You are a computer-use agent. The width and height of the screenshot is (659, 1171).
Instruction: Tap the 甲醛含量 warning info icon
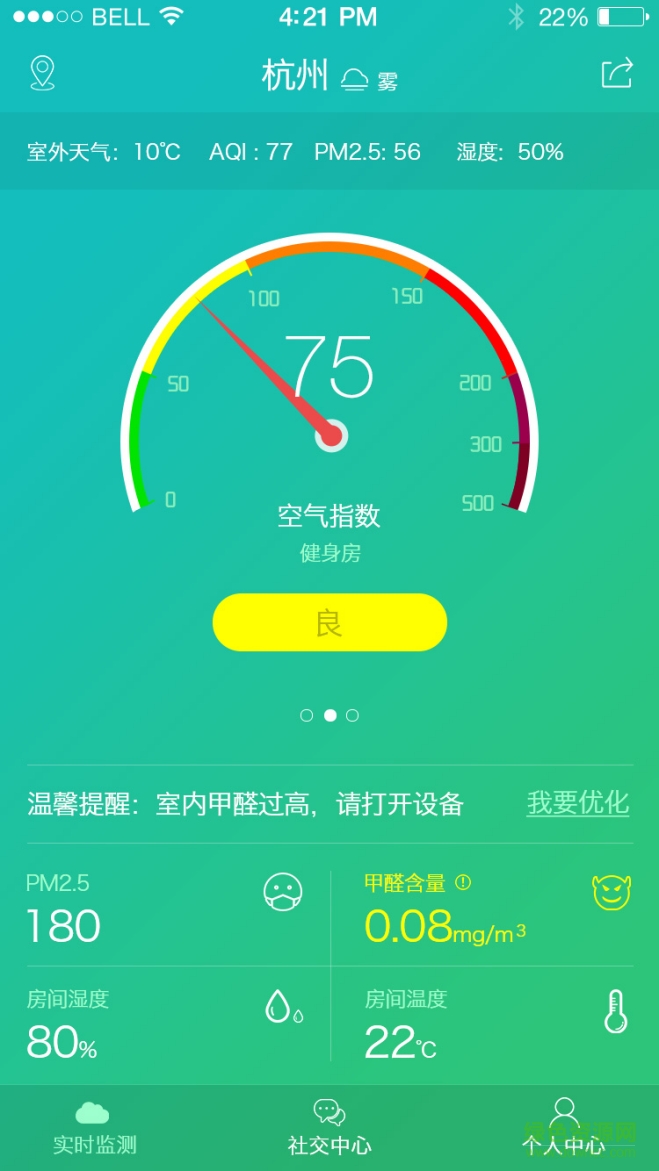pyautogui.click(x=463, y=882)
